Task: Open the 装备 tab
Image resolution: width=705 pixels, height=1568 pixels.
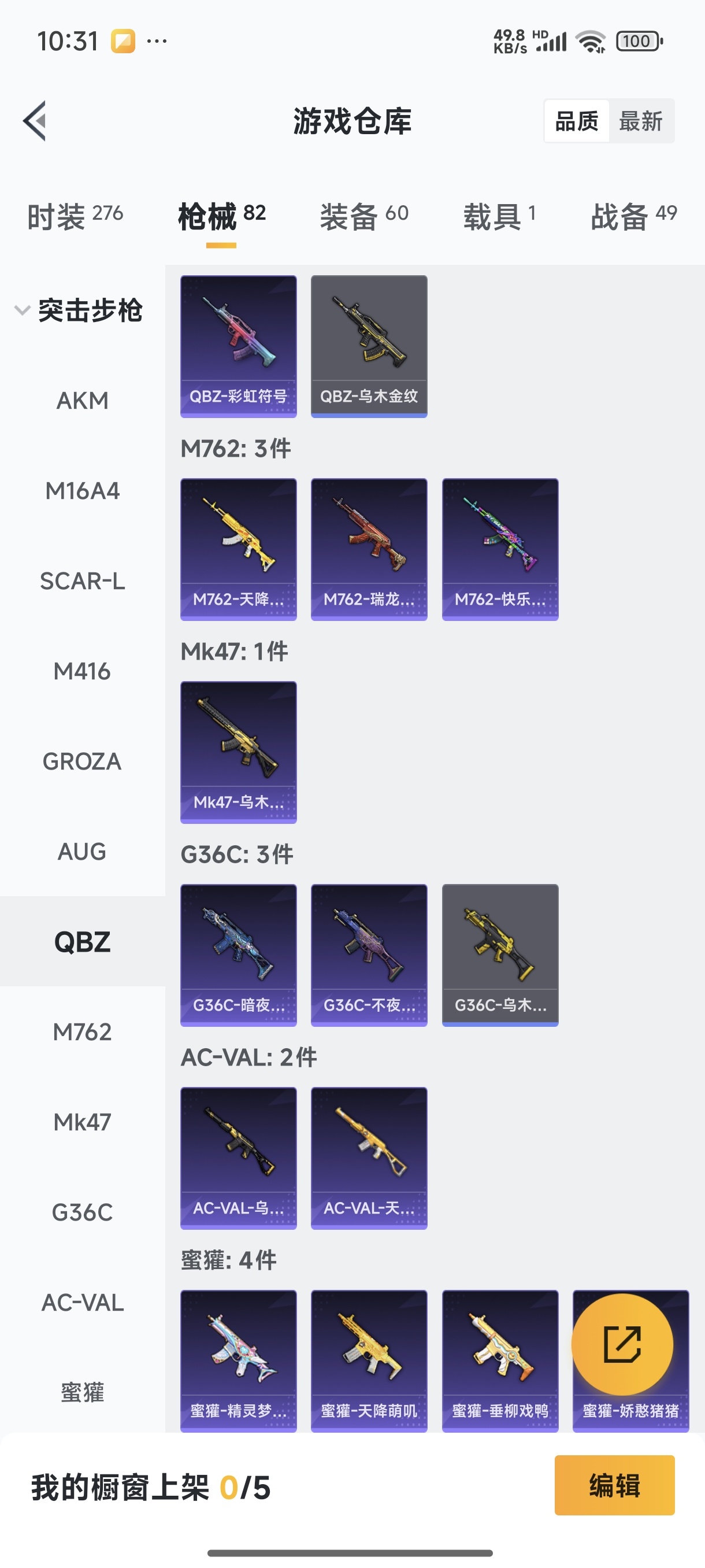Action: 363,216
